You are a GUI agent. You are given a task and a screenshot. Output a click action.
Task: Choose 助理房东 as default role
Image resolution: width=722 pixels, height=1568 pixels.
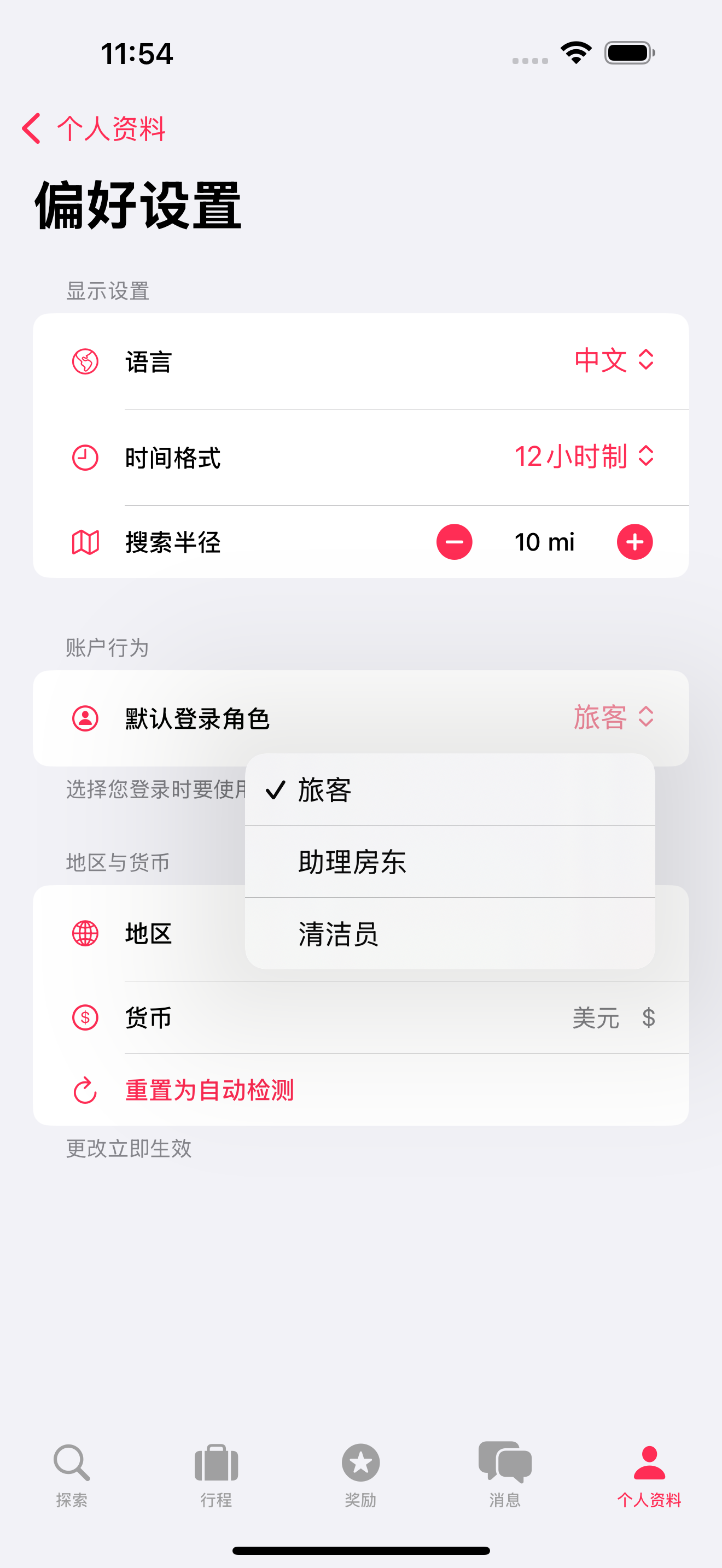tap(449, 862)
